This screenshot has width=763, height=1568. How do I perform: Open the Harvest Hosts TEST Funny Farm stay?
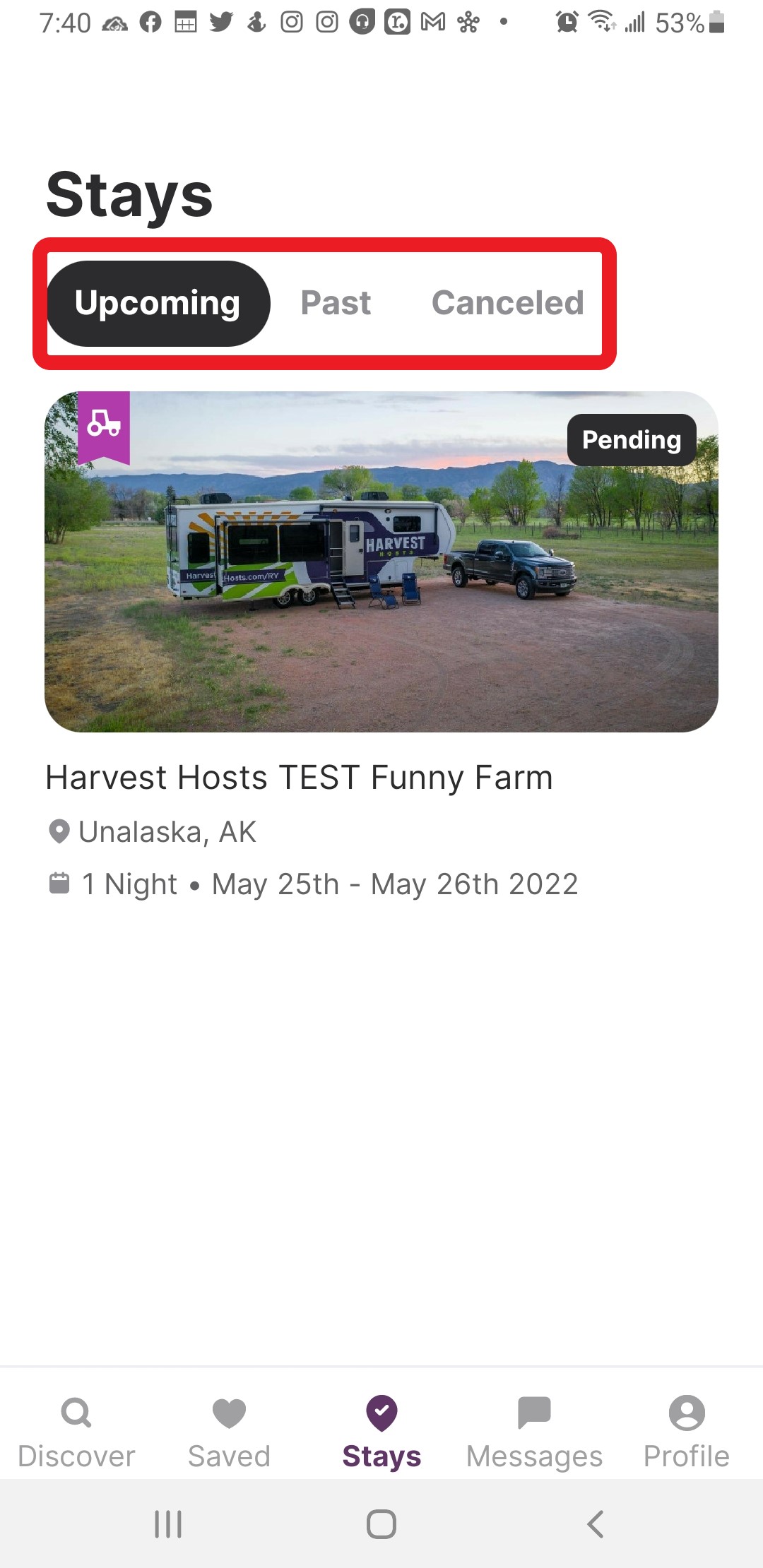[x=381, y=562]
